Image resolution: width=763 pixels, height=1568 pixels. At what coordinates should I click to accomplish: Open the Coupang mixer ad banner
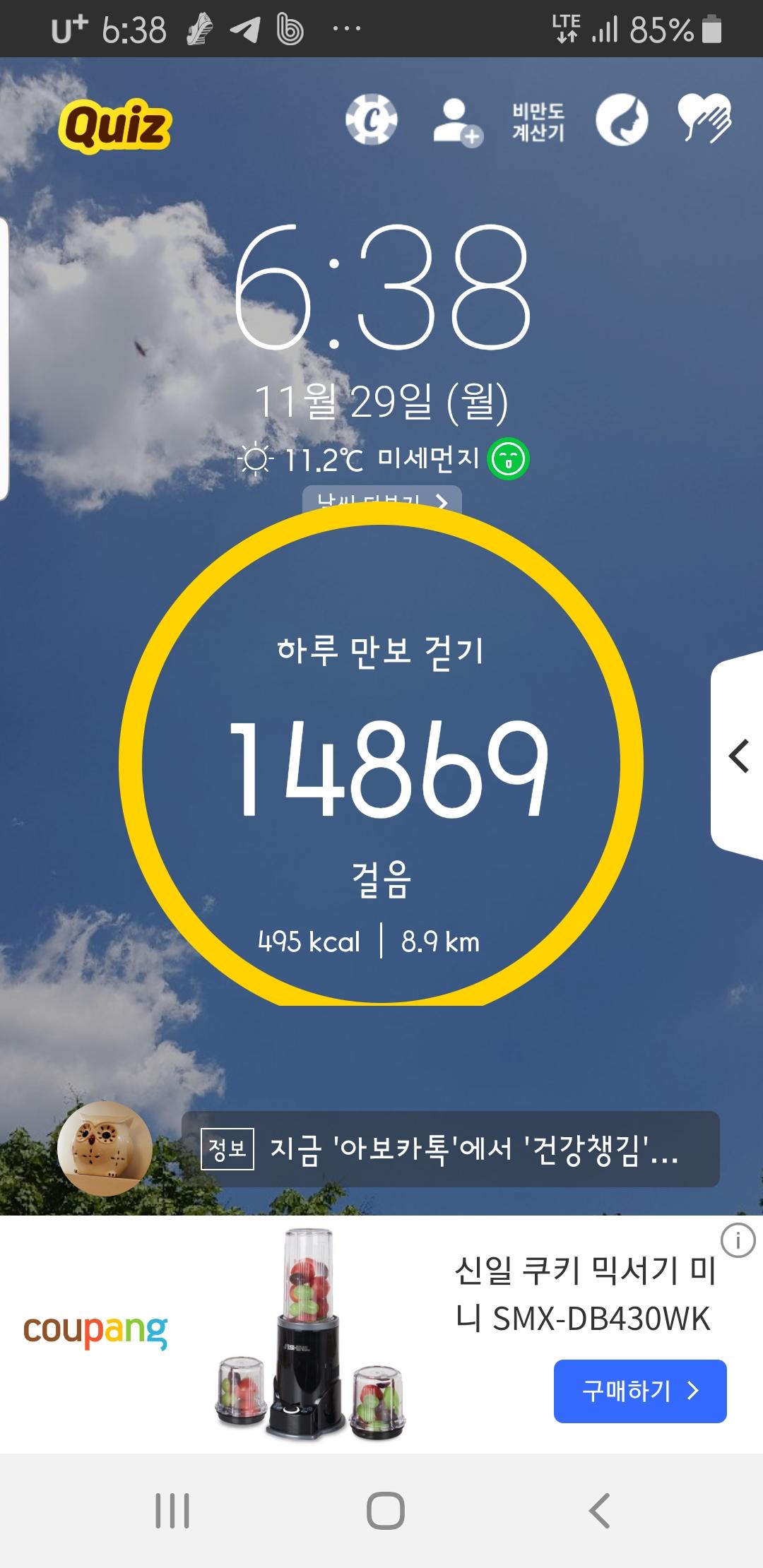311,1335
